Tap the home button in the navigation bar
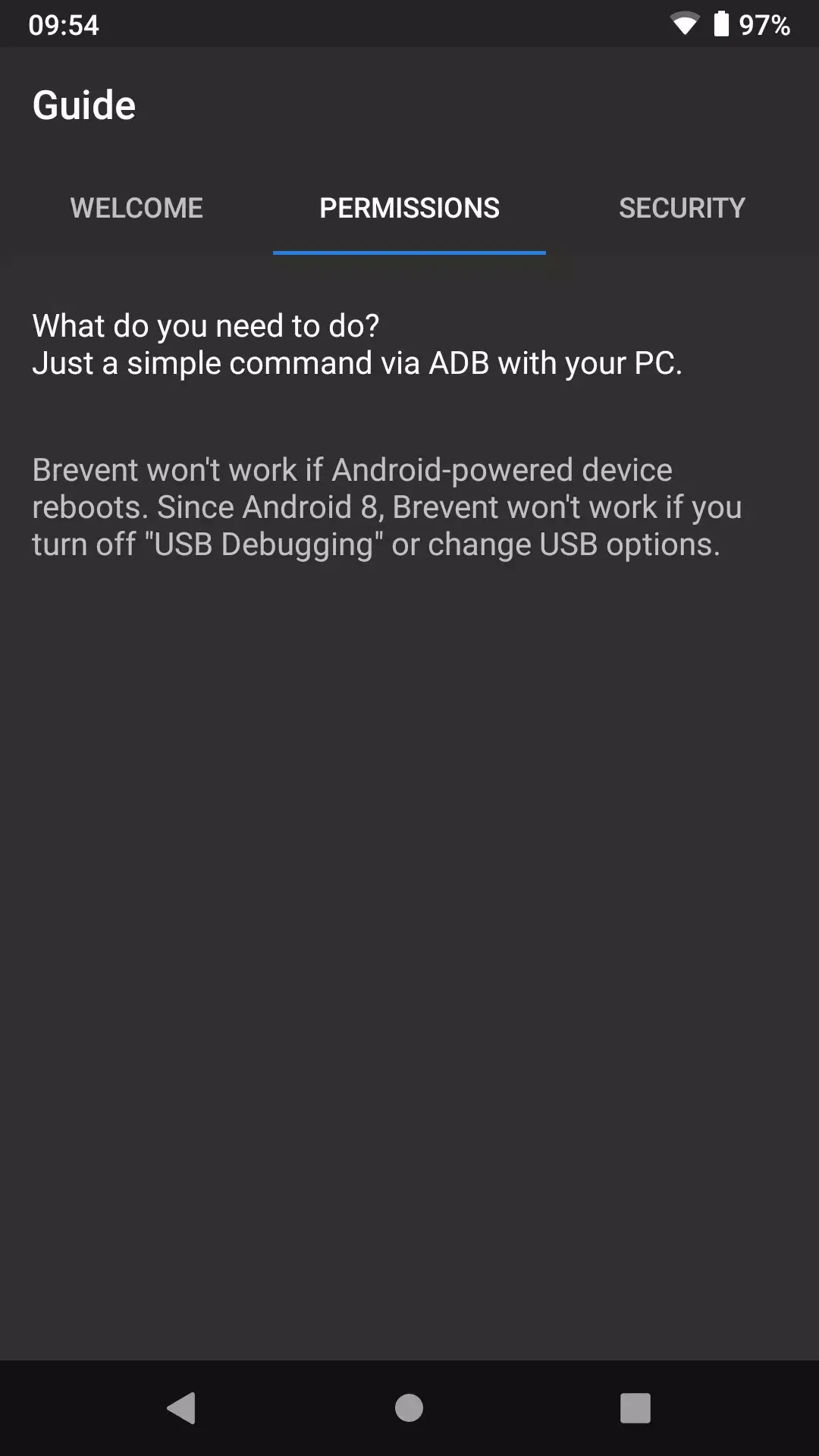 tap(409, 1408)
